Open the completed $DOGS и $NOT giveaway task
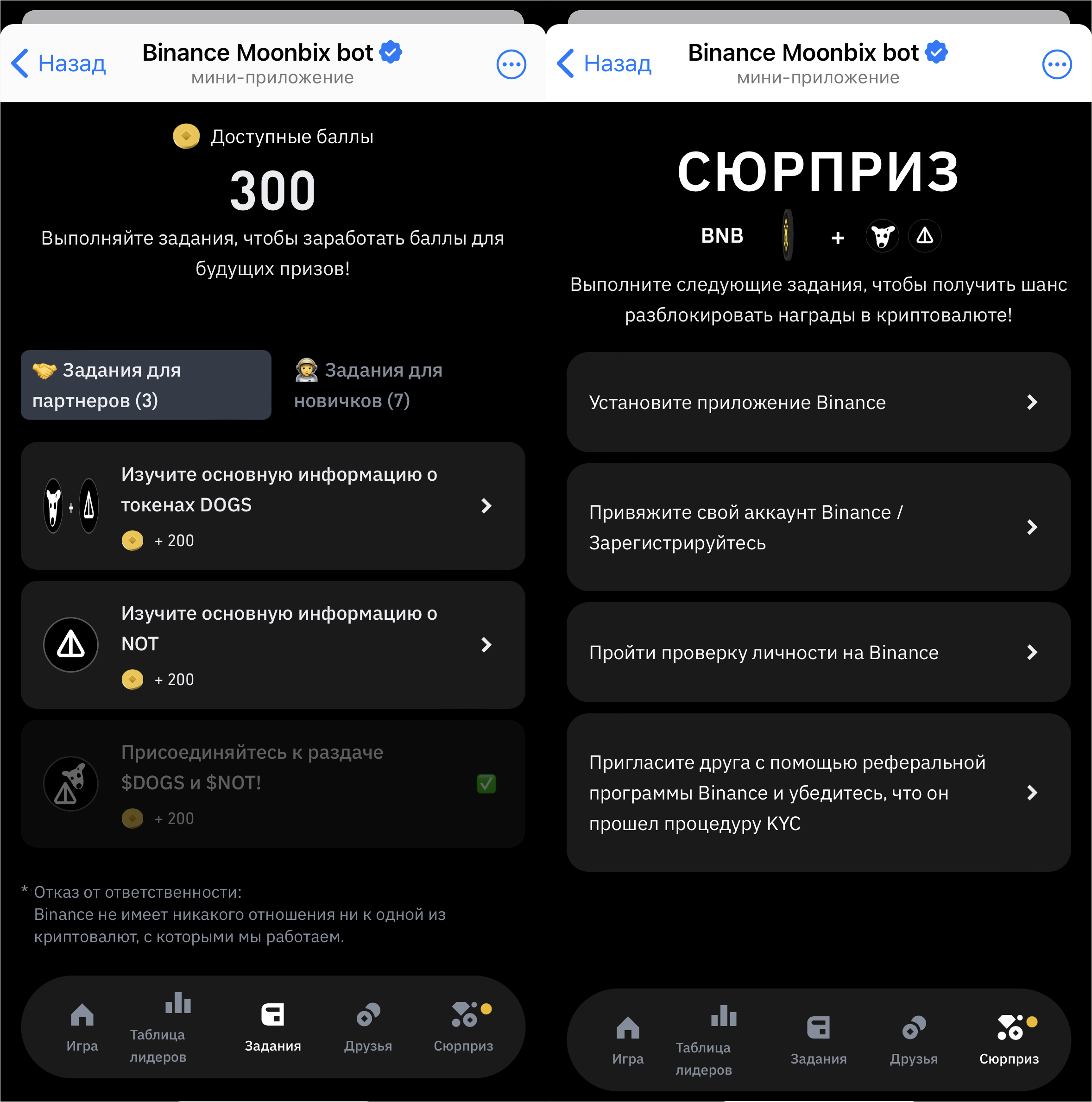This screenshot has height=1102, width=1092. [x=273, y=784]
